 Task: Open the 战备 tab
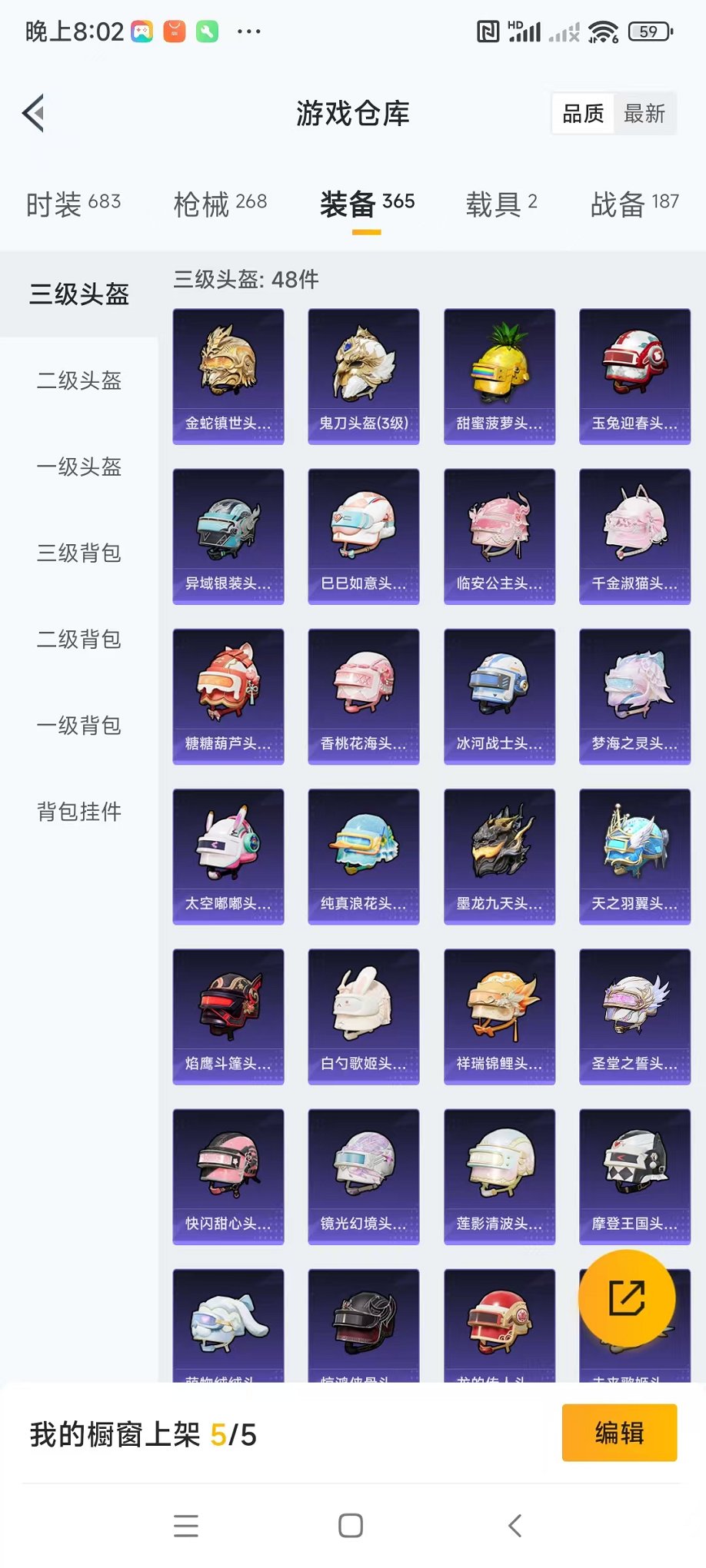coord(634,204)
